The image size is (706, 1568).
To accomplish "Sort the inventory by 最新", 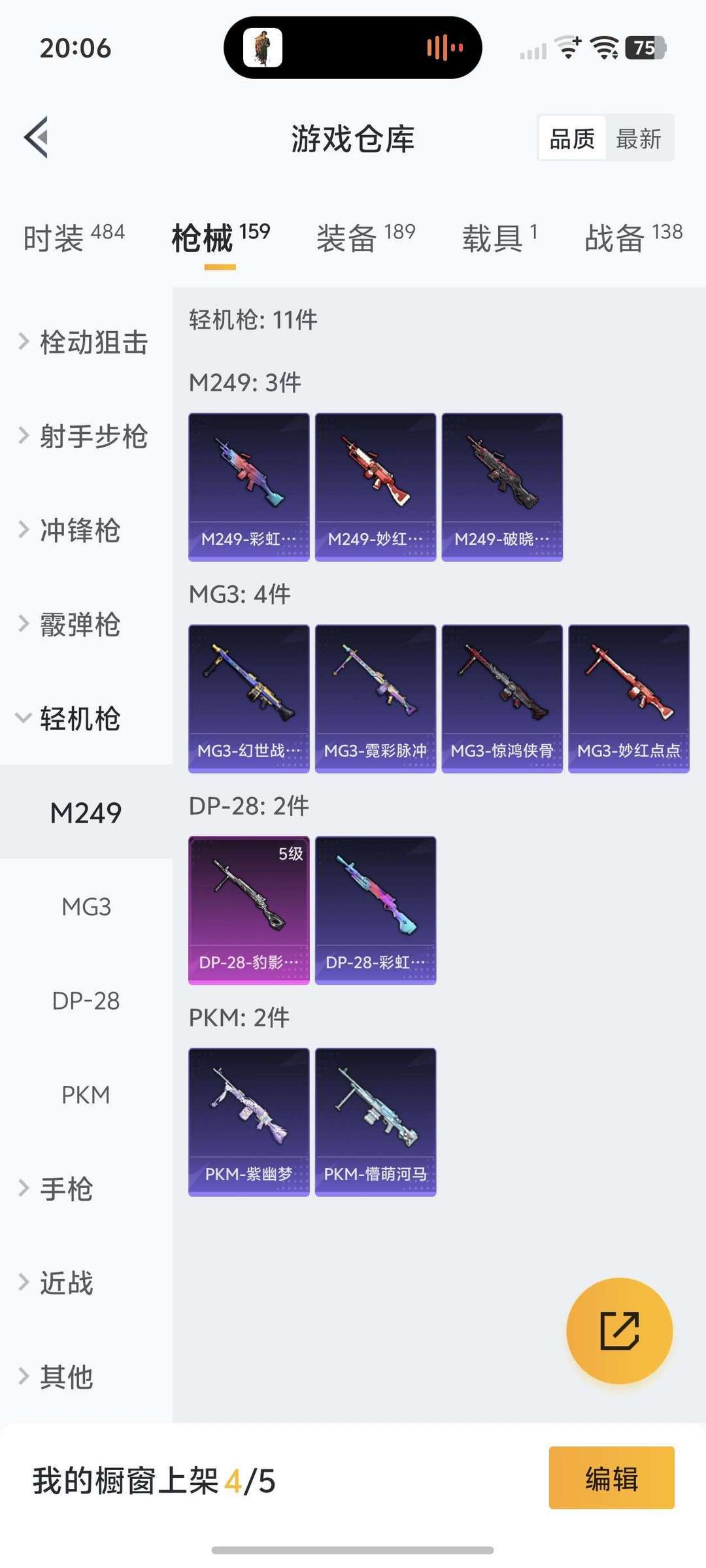I will 638,139.
